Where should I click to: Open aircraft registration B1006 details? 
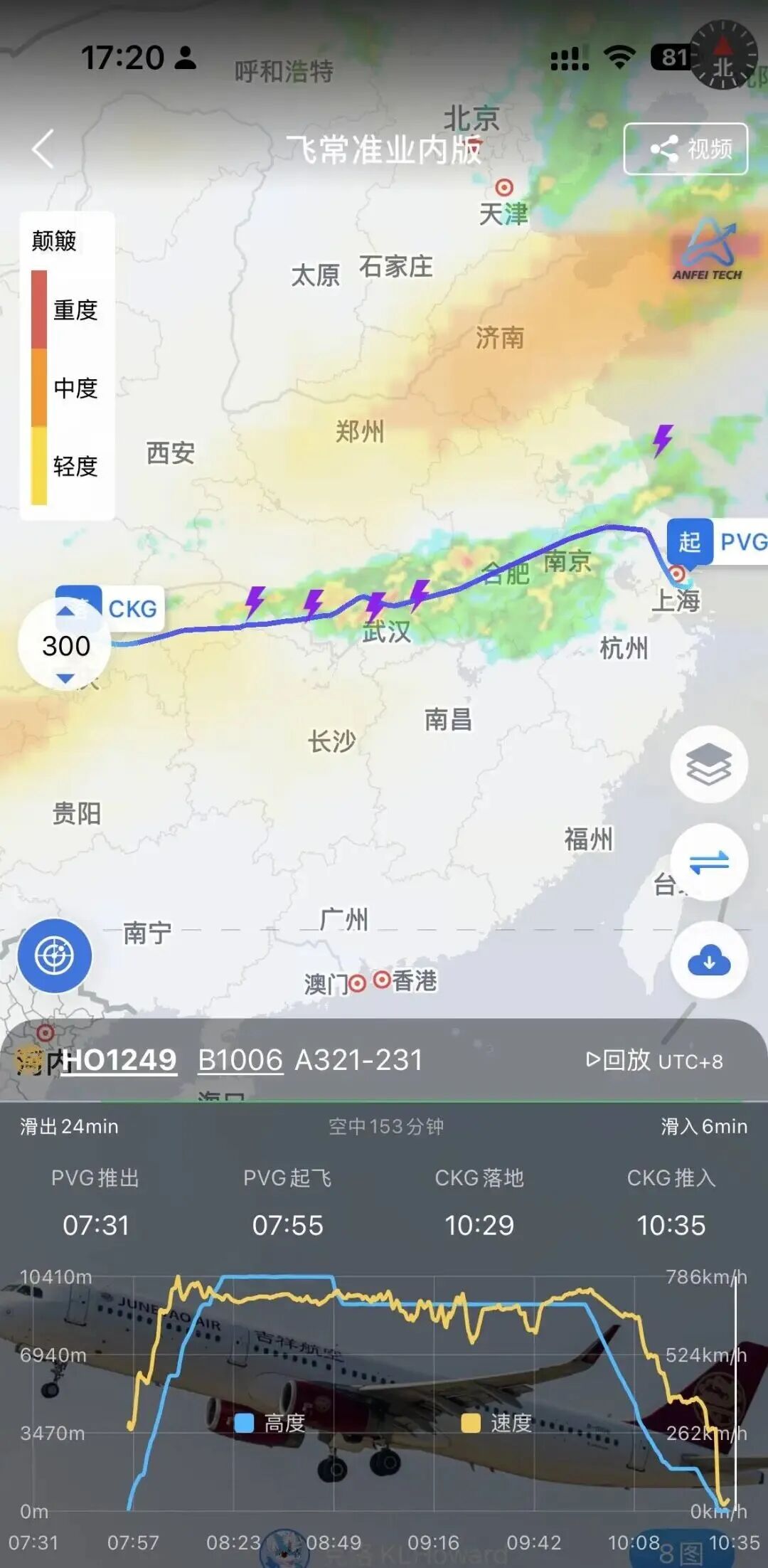click(240, 1060)
